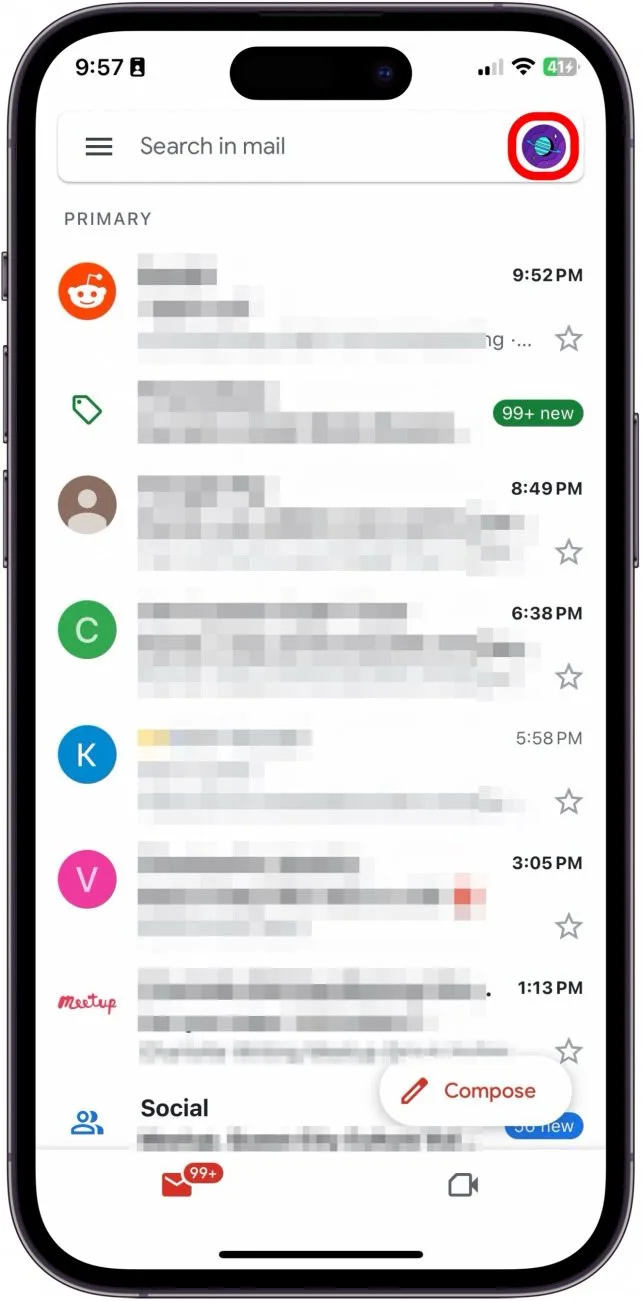Star the email received at 9:52 PM
The height and width of the screenshot is (1301, 642).
point(569,339)
